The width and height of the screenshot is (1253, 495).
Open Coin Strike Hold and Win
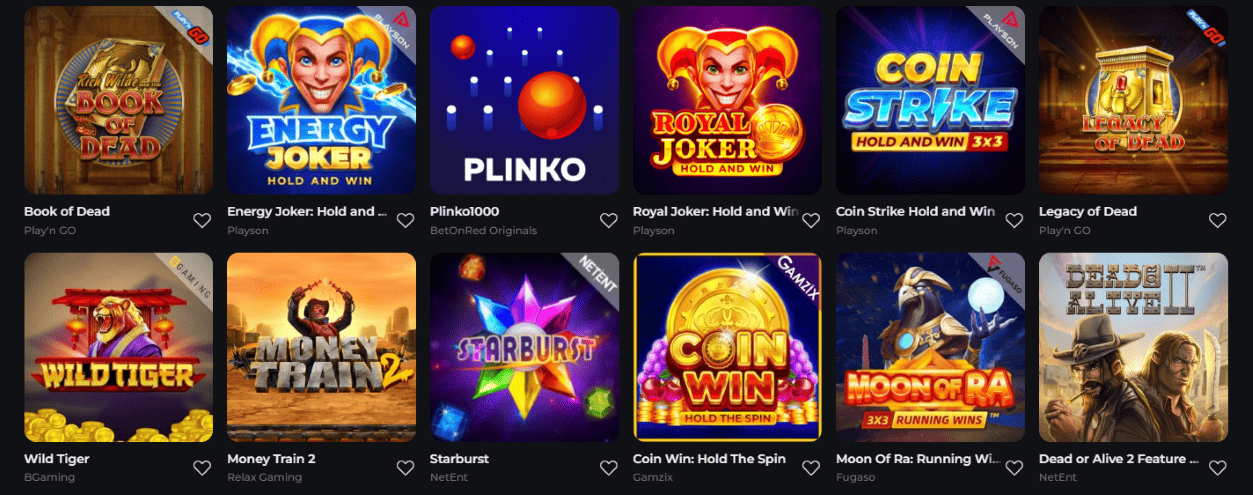[x=930, y=100]
